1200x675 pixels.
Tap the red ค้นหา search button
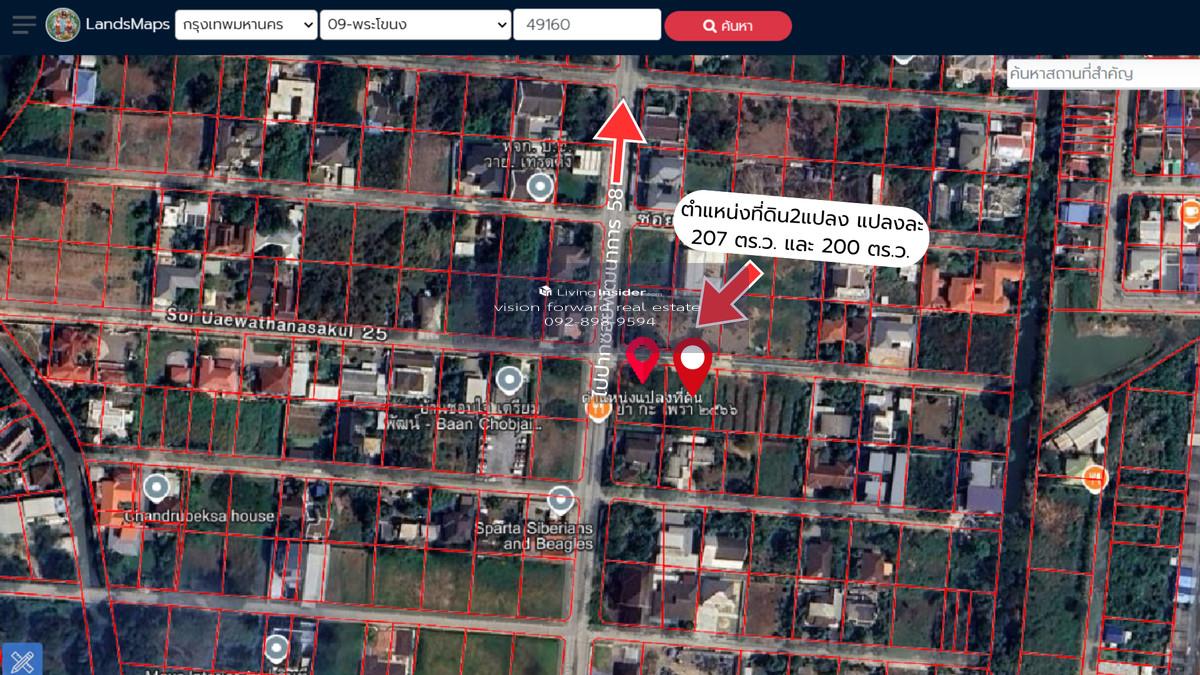click(727, 26)
